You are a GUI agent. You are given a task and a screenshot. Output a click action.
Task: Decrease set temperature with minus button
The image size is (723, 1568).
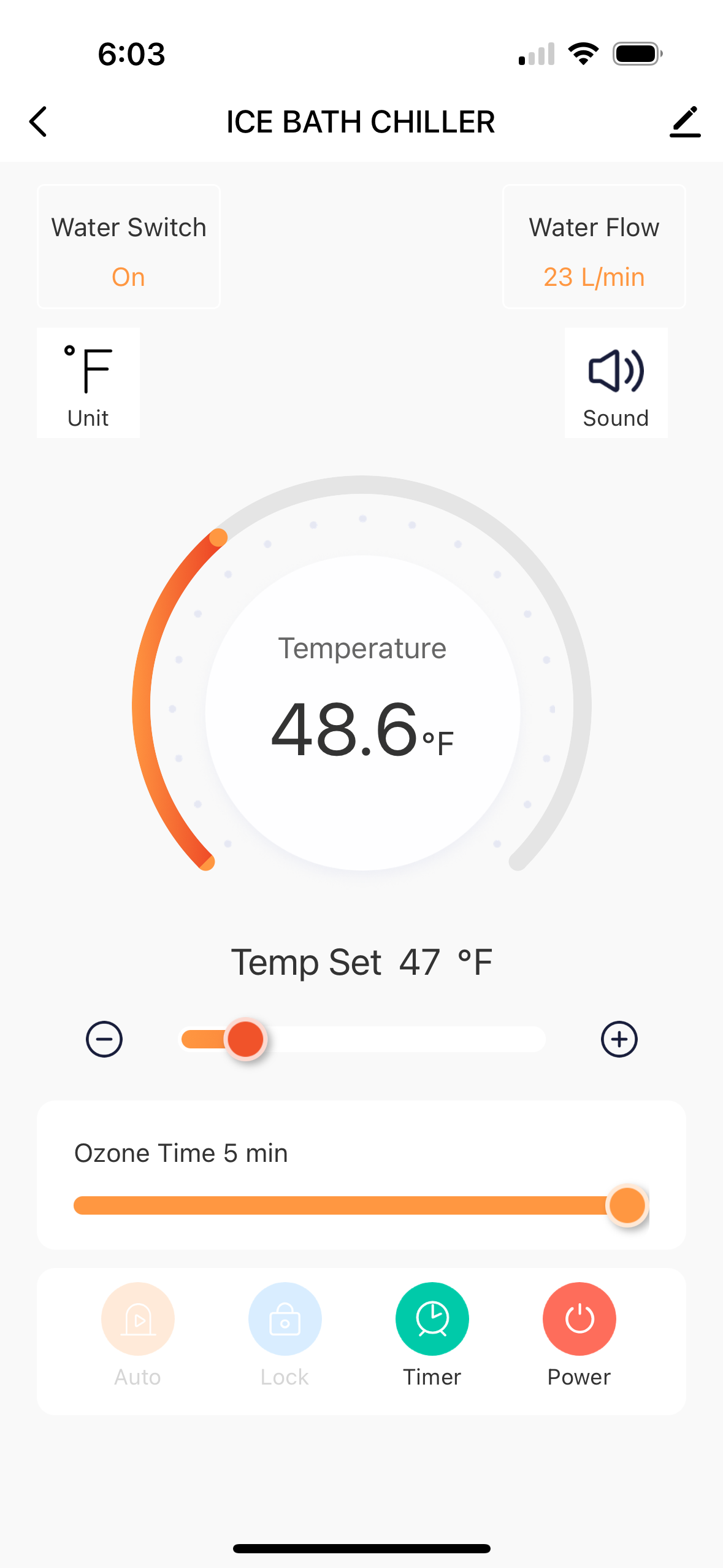(104, 1039)
